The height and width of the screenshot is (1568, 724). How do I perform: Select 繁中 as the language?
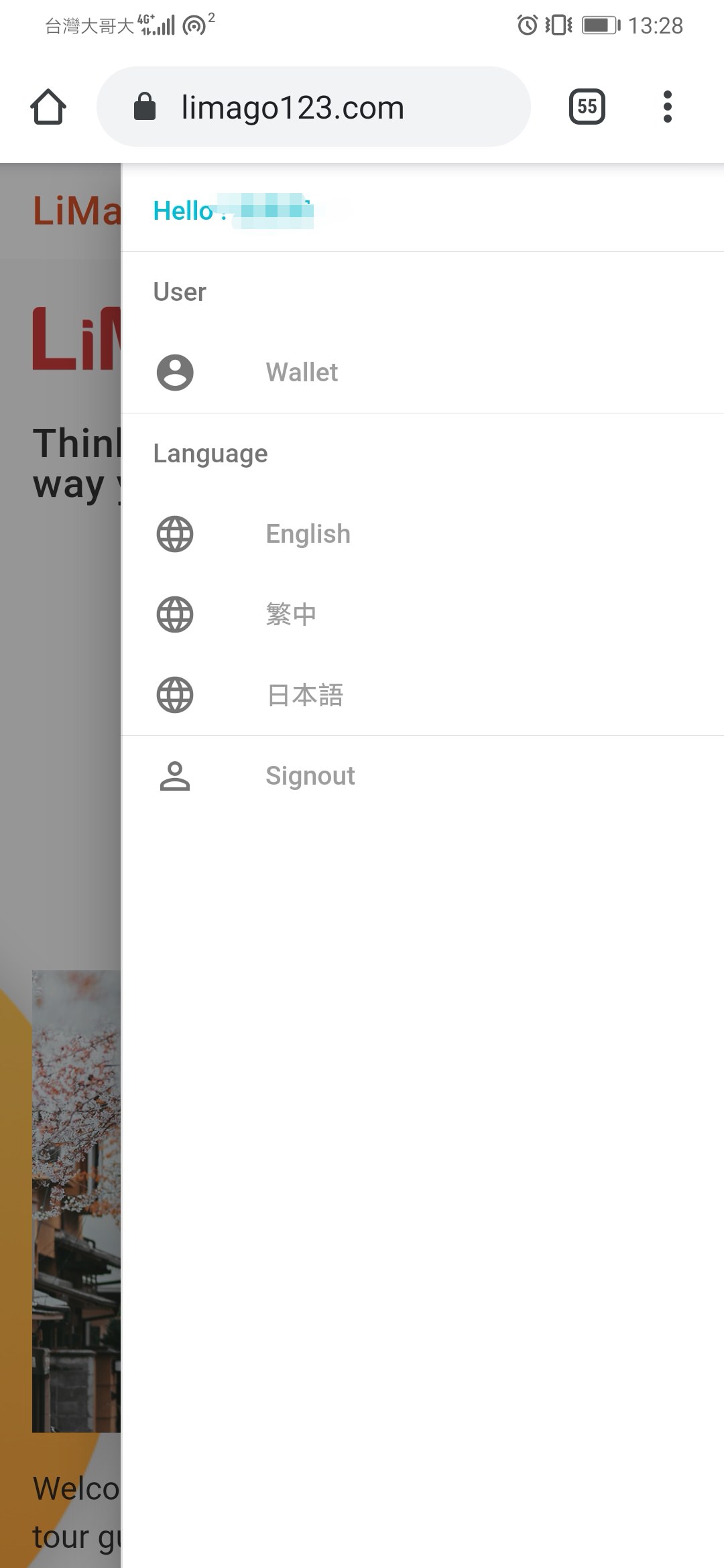(x=422, y=614)
